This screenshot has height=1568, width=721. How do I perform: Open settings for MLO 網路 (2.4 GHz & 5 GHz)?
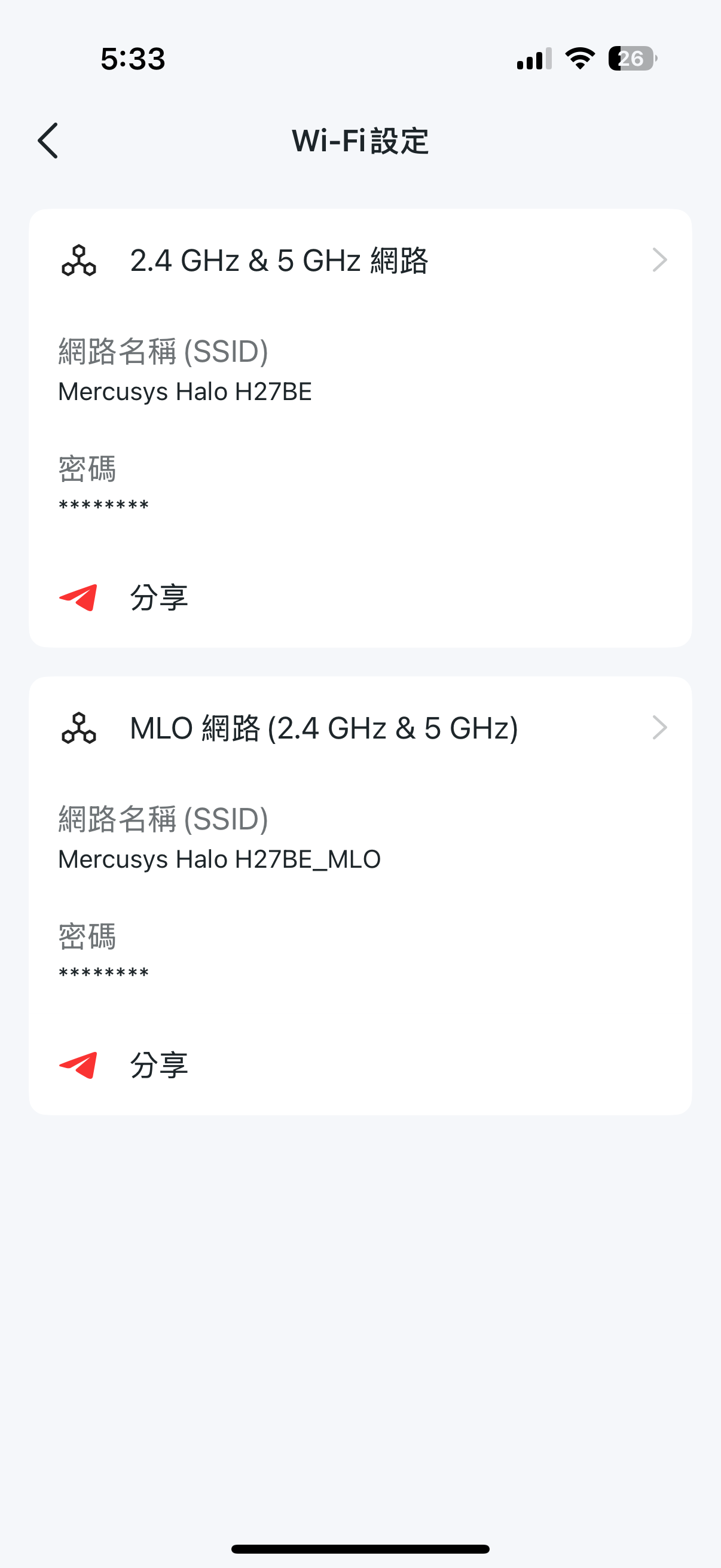click(660, 728)
